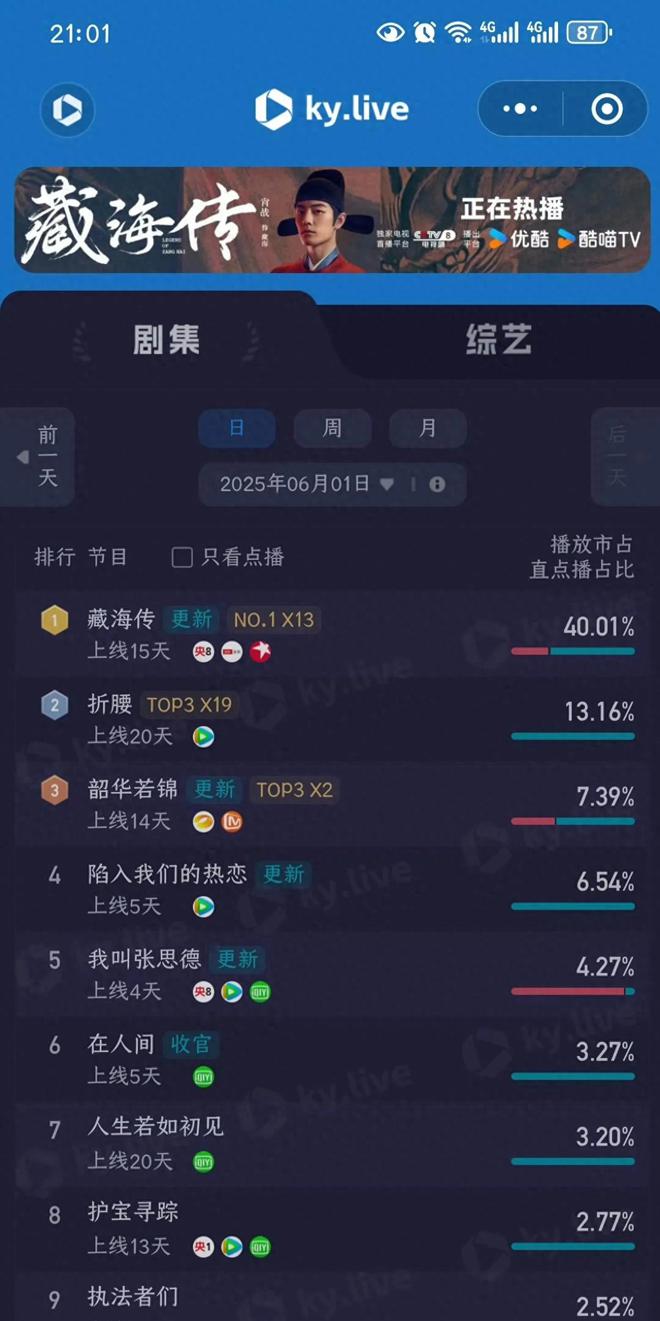Tap the info icon beside the date

pos(437,484)
